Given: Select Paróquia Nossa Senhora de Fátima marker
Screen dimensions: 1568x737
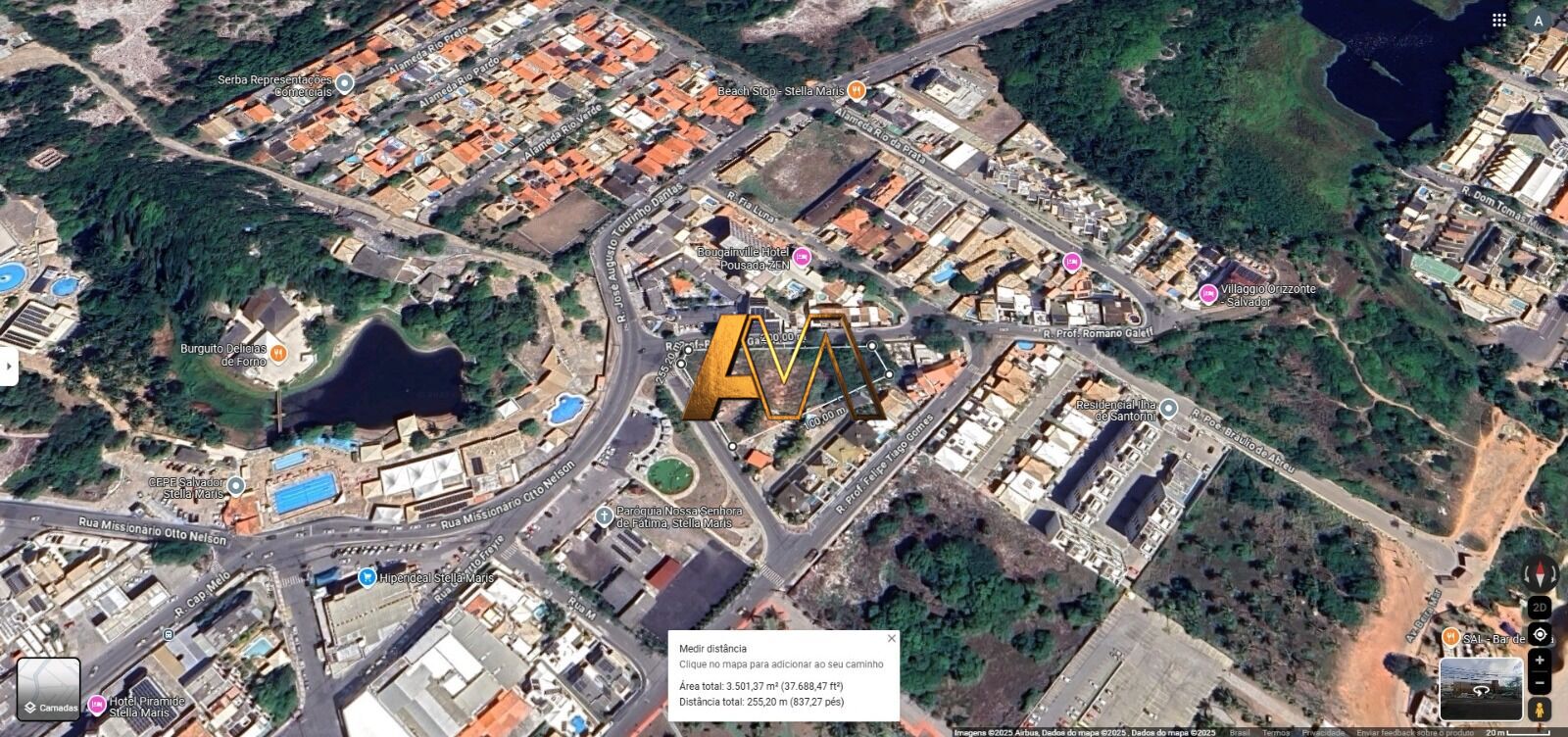Looking at the screenshot, I should coord(604,516).
